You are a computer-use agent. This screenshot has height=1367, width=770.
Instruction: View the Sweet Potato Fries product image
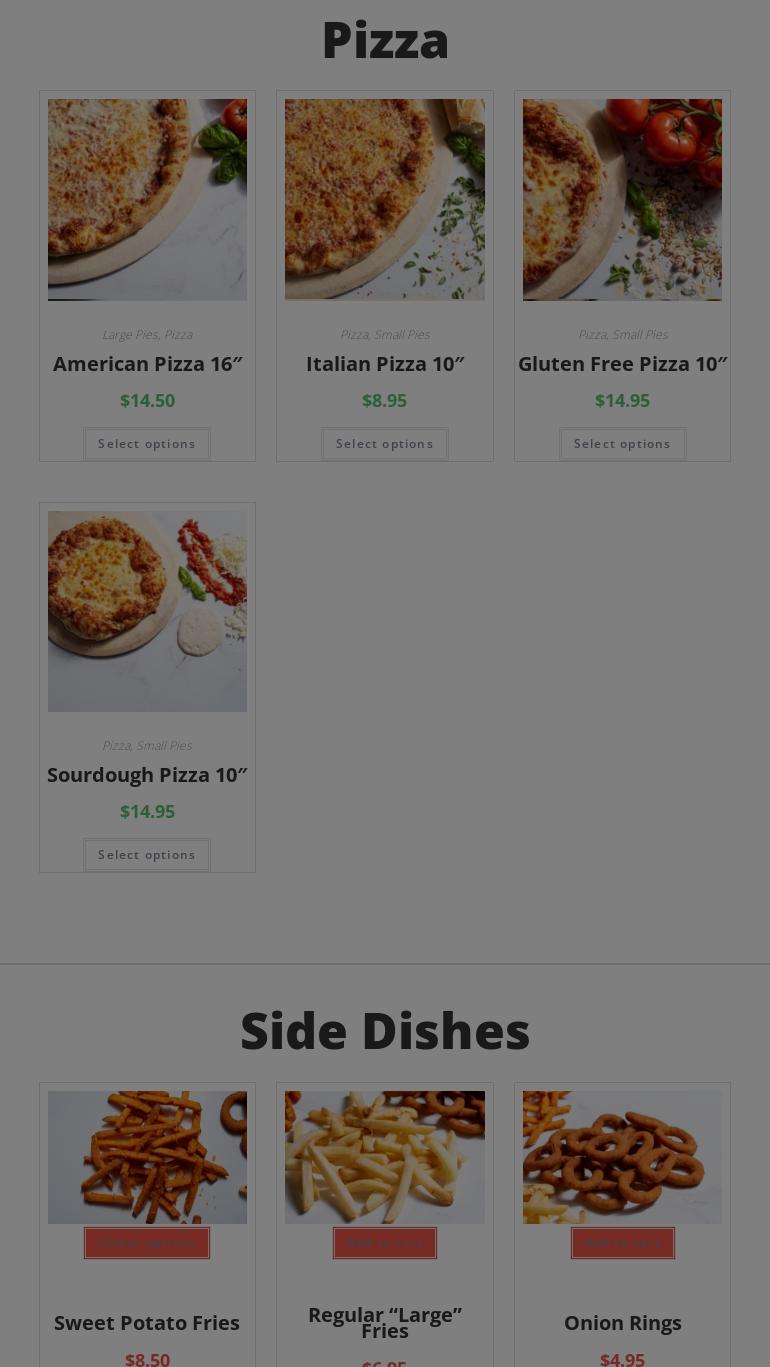tap(147, 1157)
